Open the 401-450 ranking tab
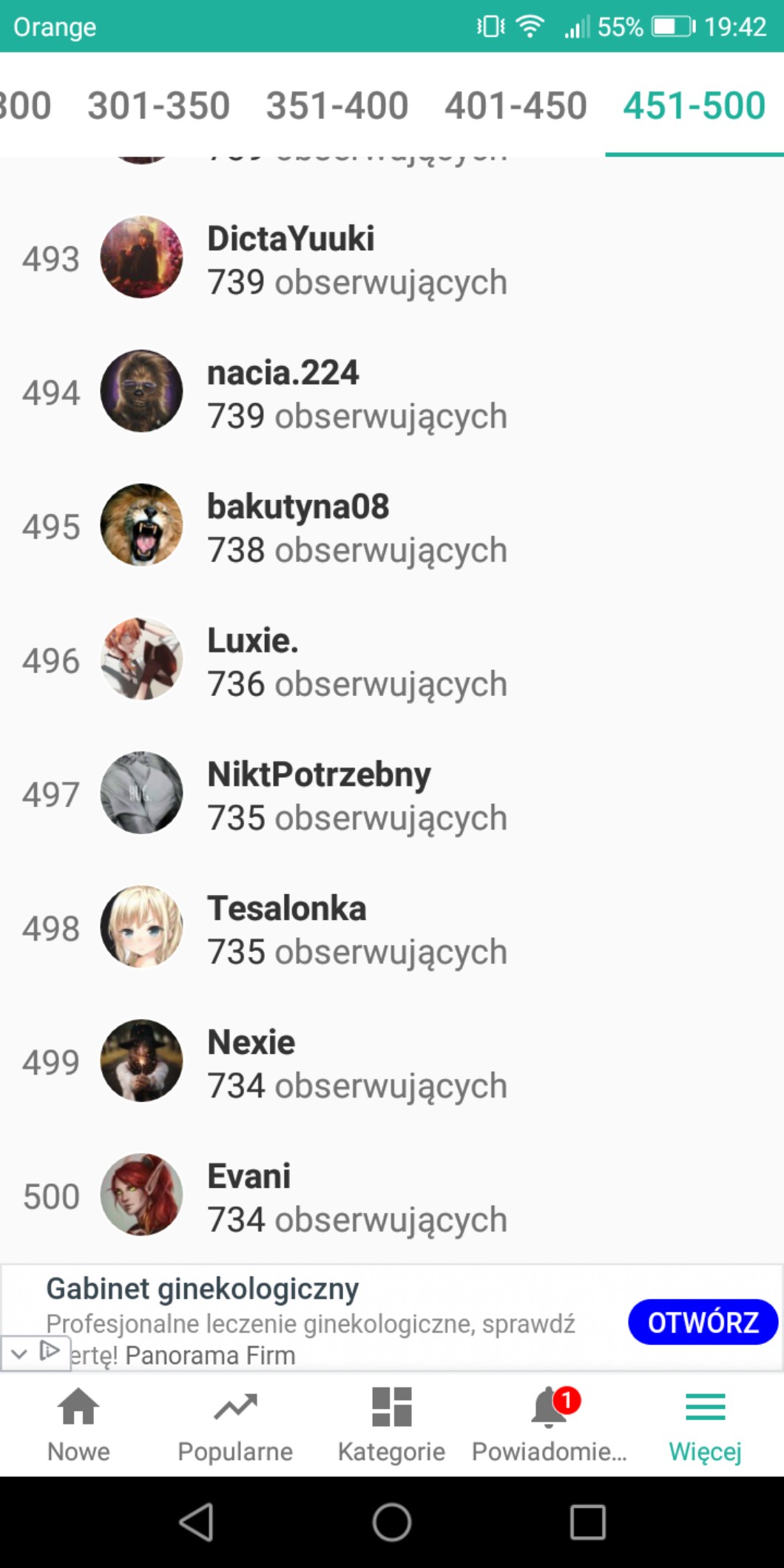784x1568 pixels. (516, 105)
